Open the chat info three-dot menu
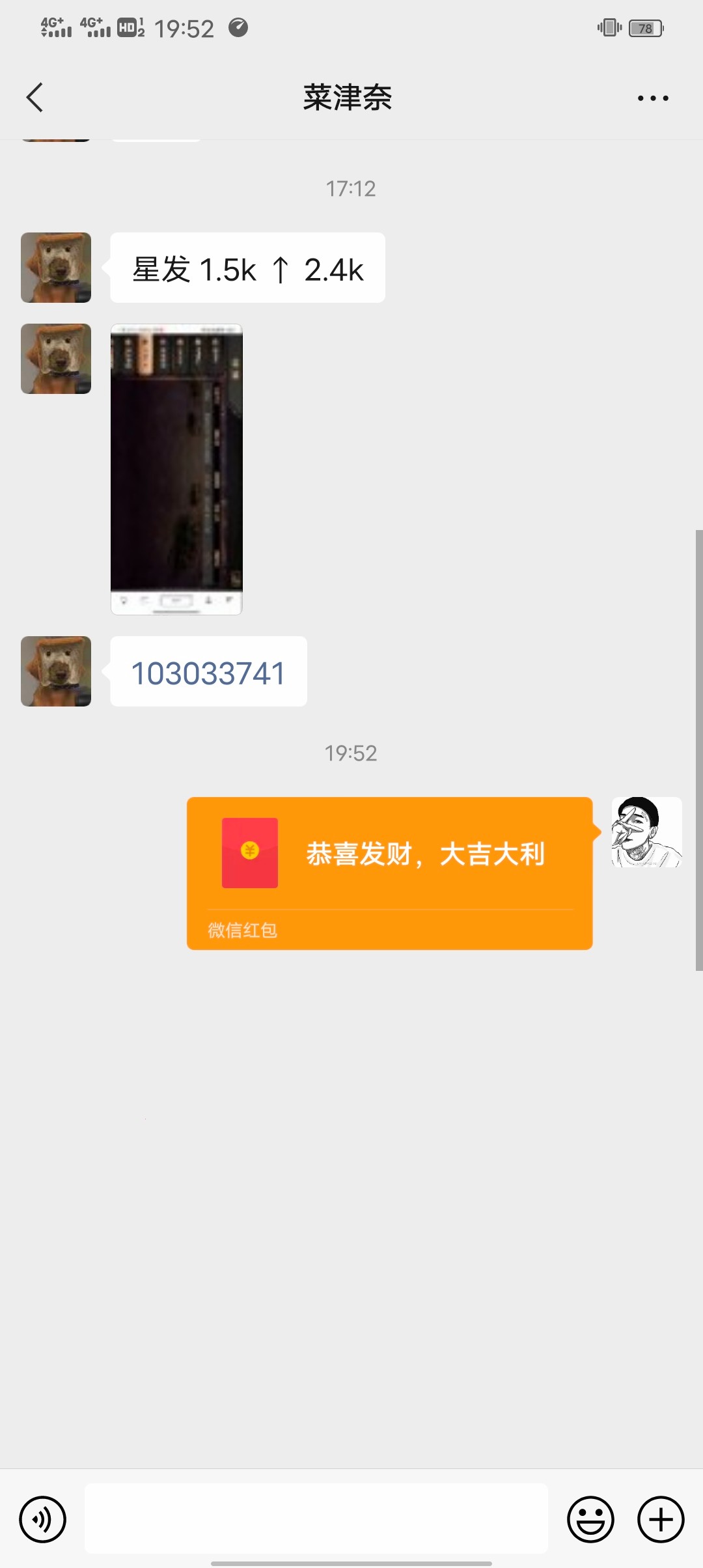This screenshot has height=1568, width=703. pos(653,98)
